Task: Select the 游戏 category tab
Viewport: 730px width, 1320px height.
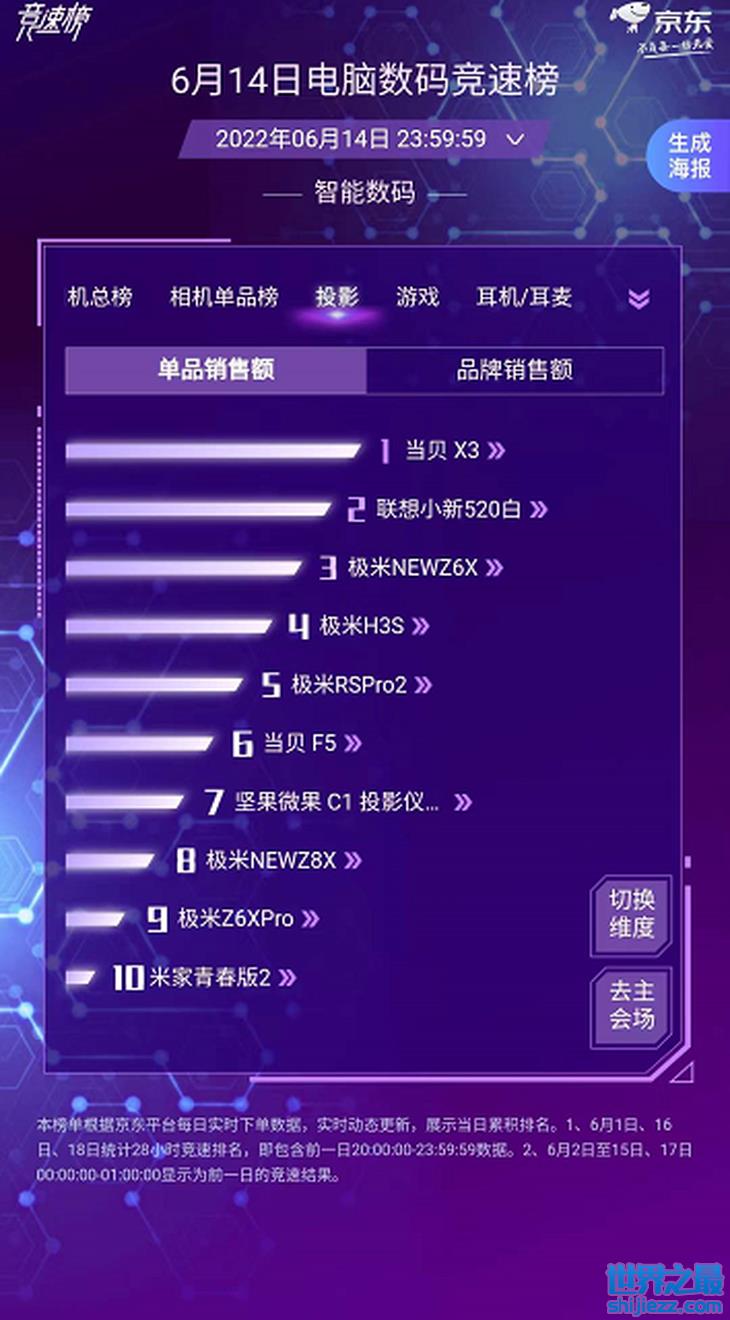Action: coord(417,297)
